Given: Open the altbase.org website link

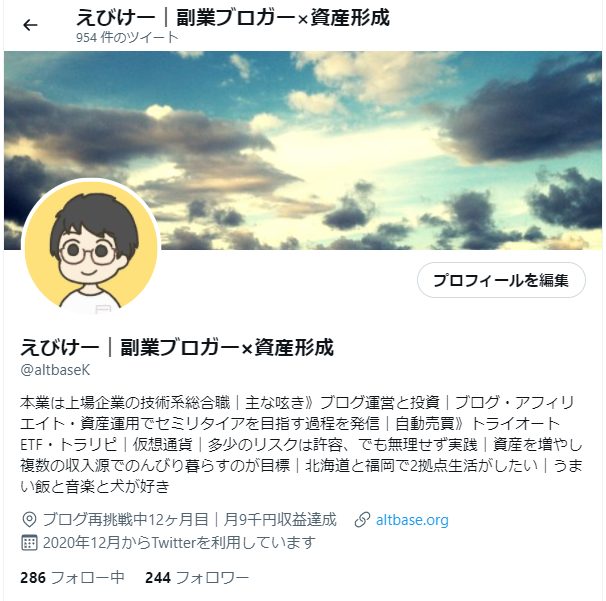Looking at the screenshot, I should click(412, 520).
